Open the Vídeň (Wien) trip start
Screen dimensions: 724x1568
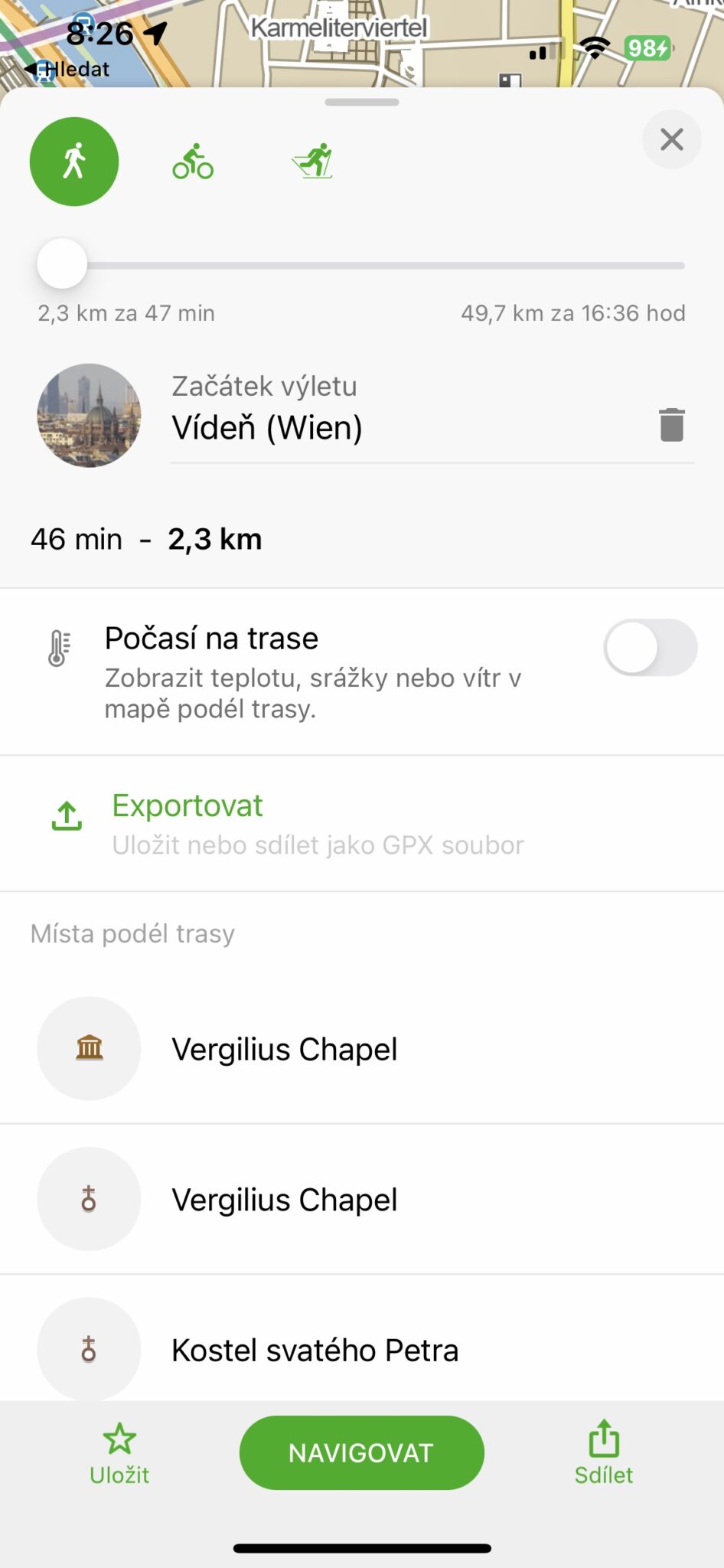pos(266,426)
